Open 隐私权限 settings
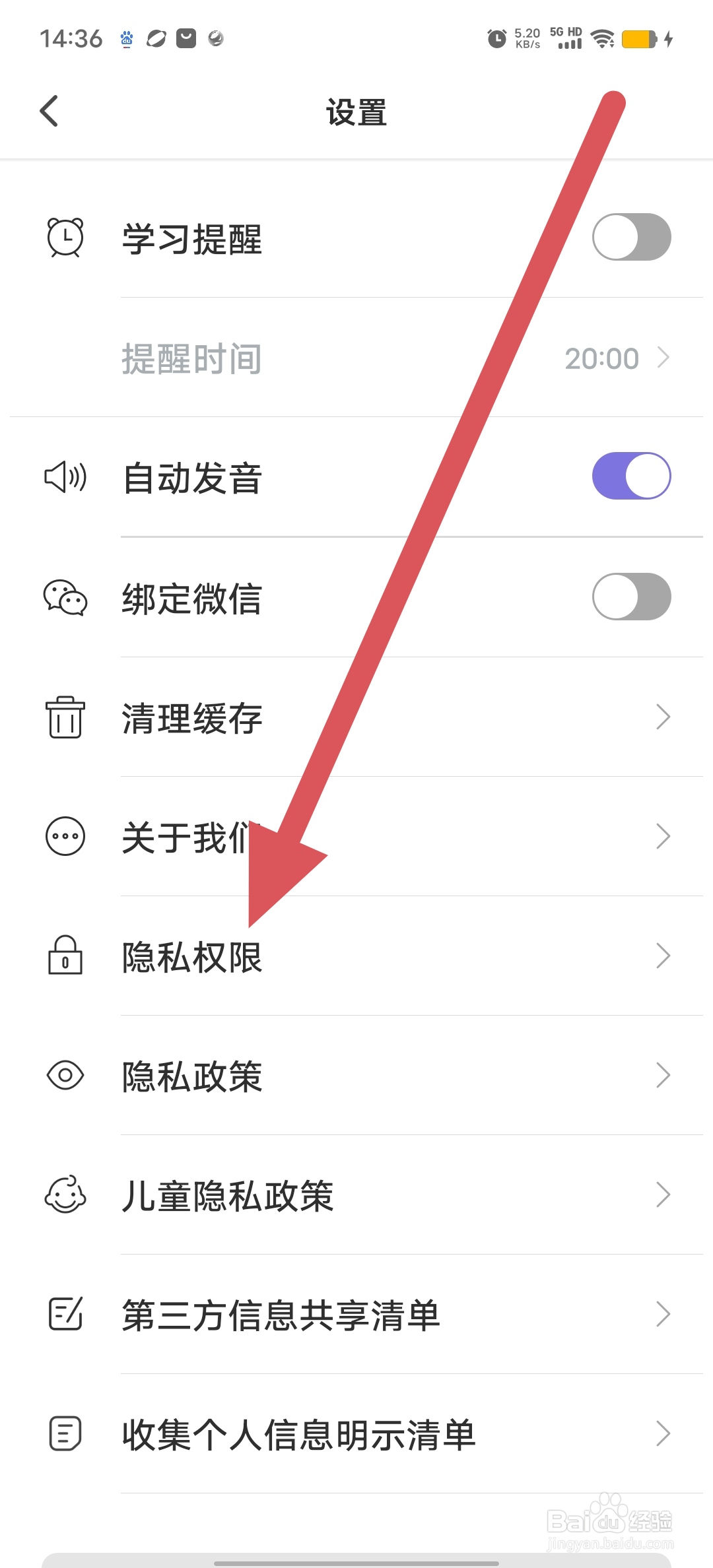 tap(356, 956)
